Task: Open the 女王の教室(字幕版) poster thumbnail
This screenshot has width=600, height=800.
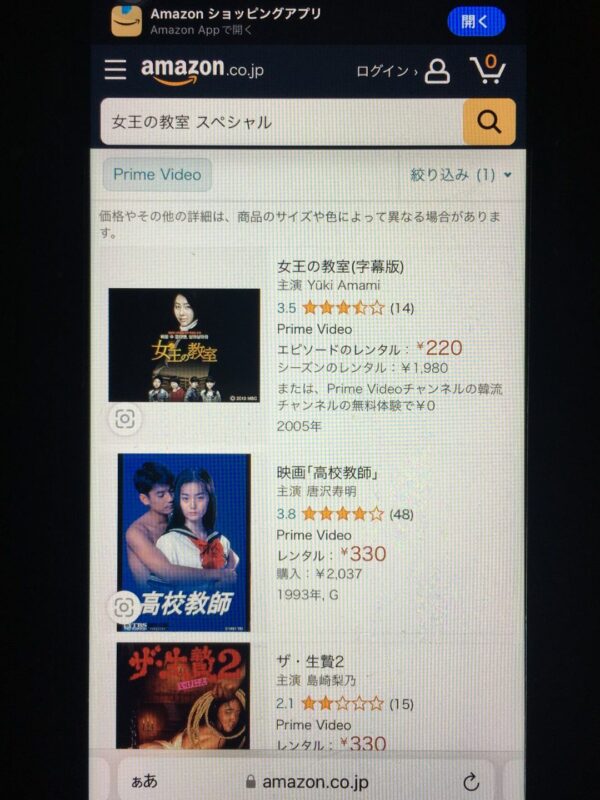Action: click(184, 345)
